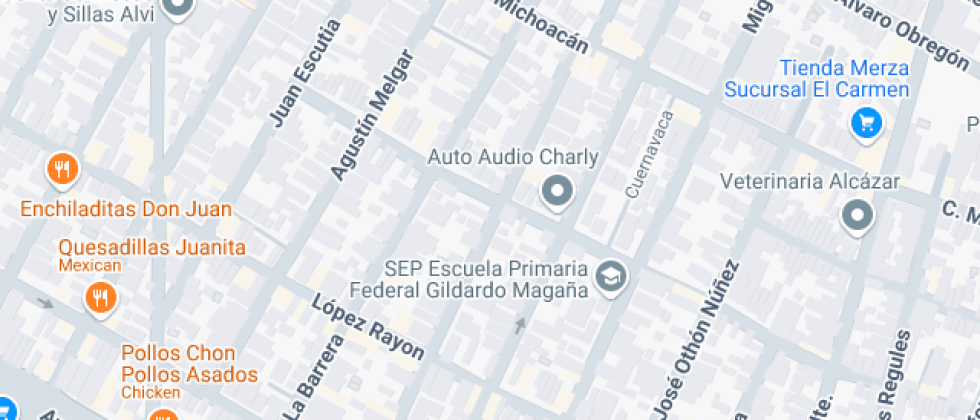
Task: Tap the Veterinaria Alcázar map pin
Action: pyautogui.click(x=857, y=214)
